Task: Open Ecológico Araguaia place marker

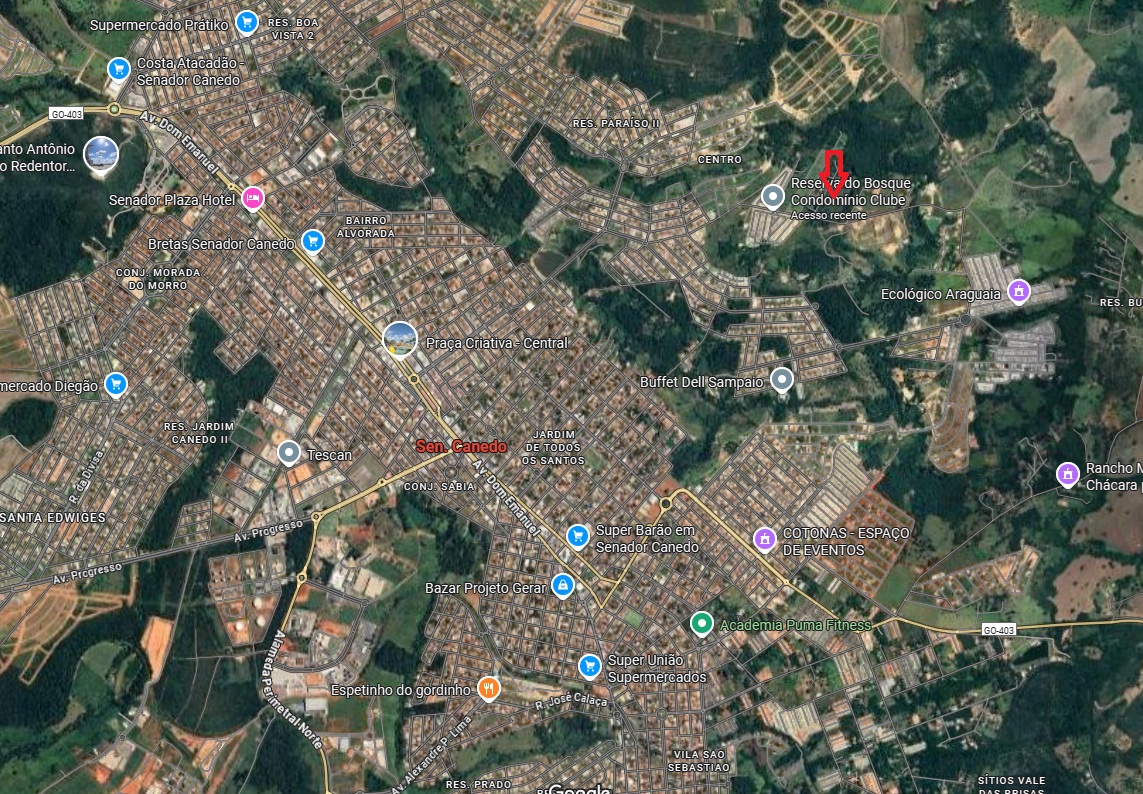Action: tap(1018, 291)
